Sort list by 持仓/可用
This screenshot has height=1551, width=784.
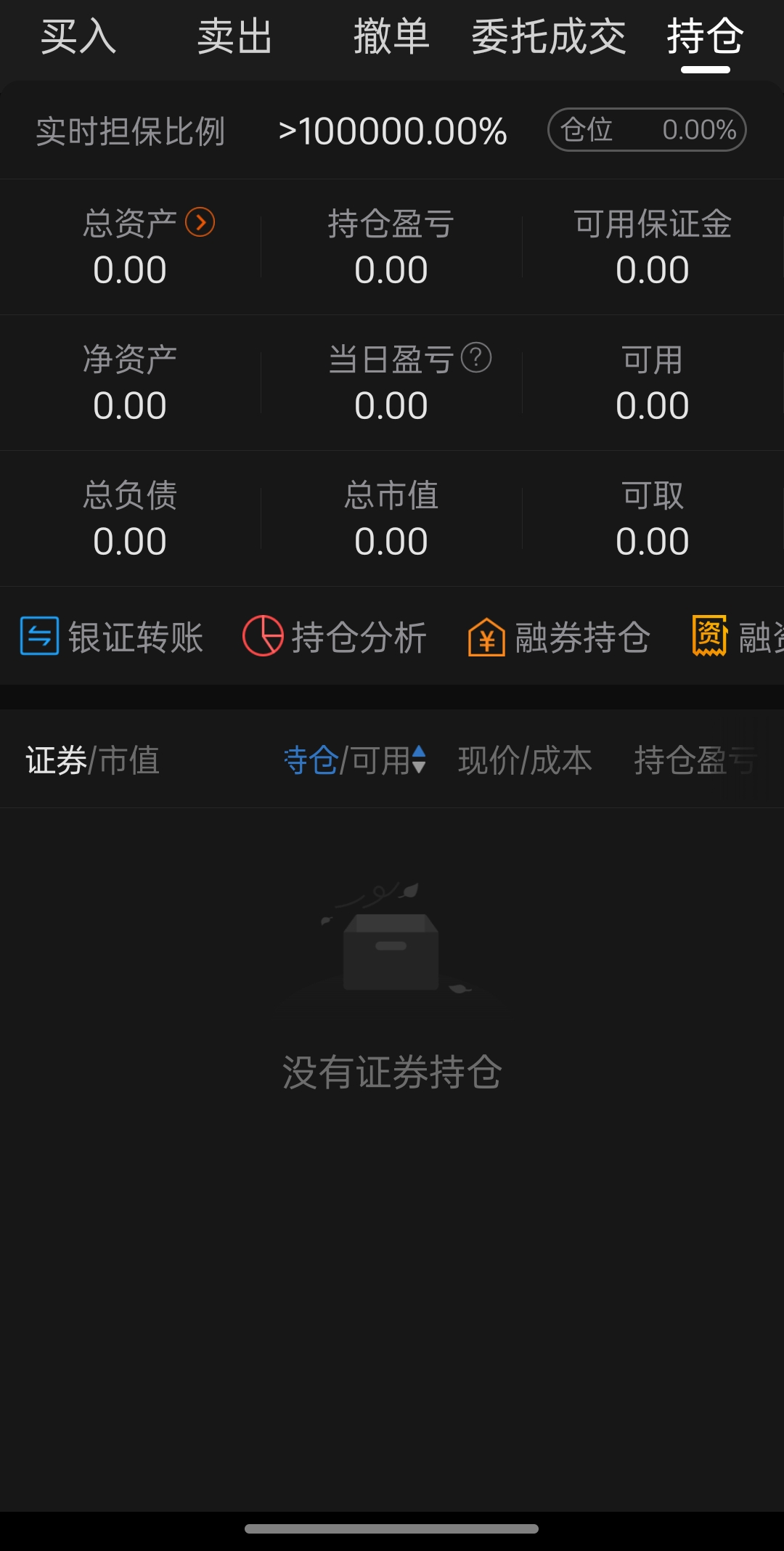354,760
